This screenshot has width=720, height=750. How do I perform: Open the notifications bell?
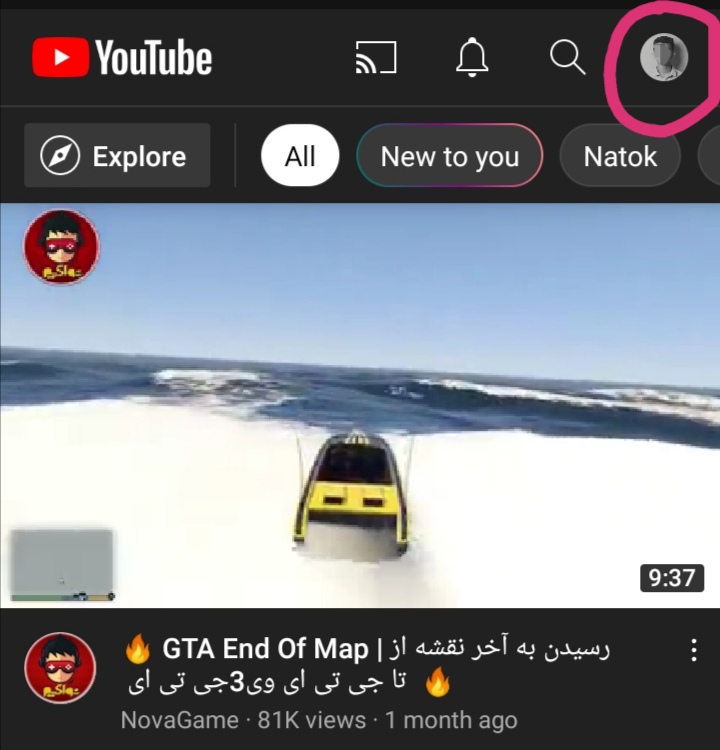pyautogui.click(x=472, y=58)
